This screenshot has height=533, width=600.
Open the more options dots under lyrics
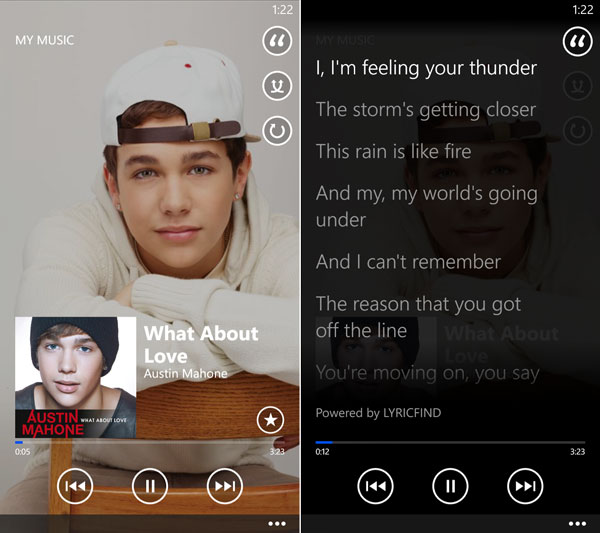pyautogui.click(x=577, y=523)
